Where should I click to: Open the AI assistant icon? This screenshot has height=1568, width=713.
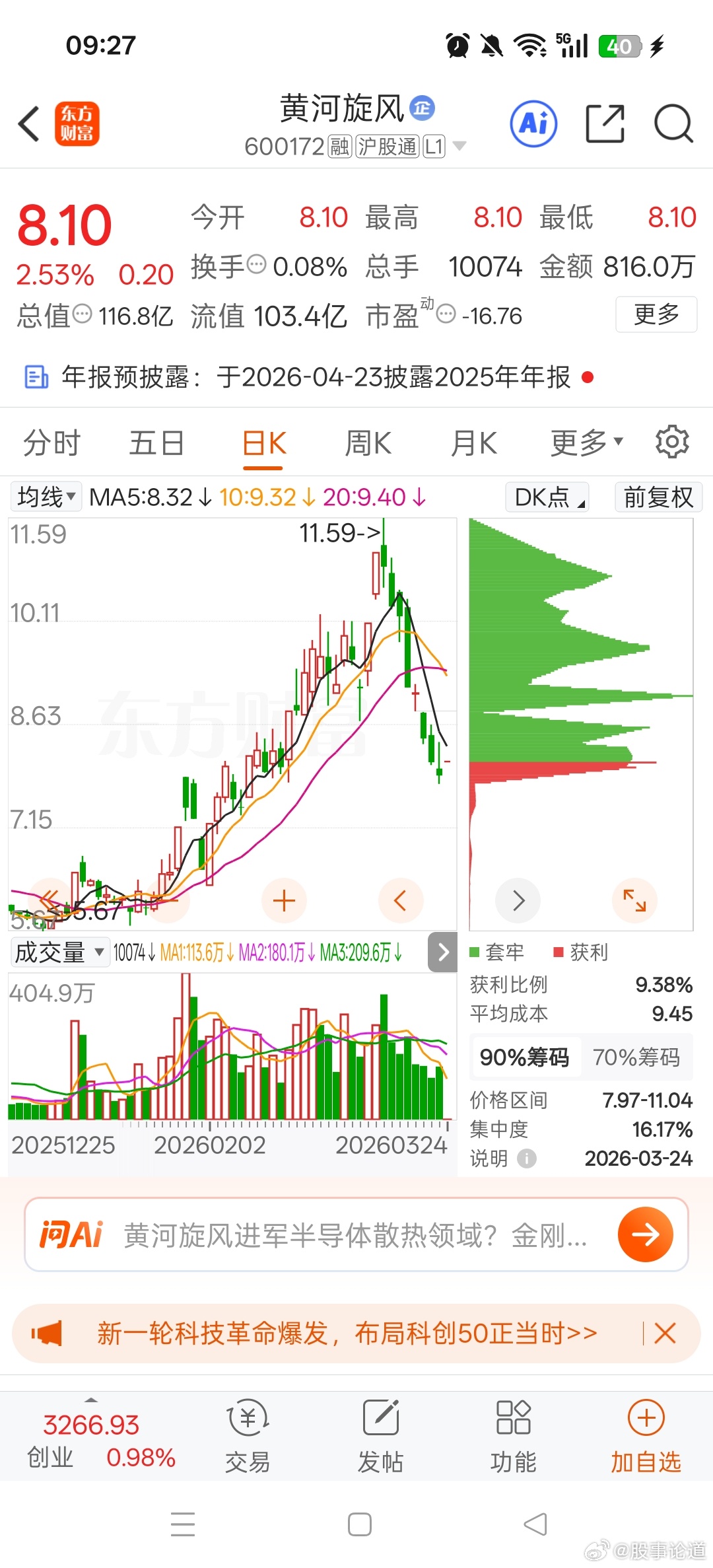click(532, 124)
